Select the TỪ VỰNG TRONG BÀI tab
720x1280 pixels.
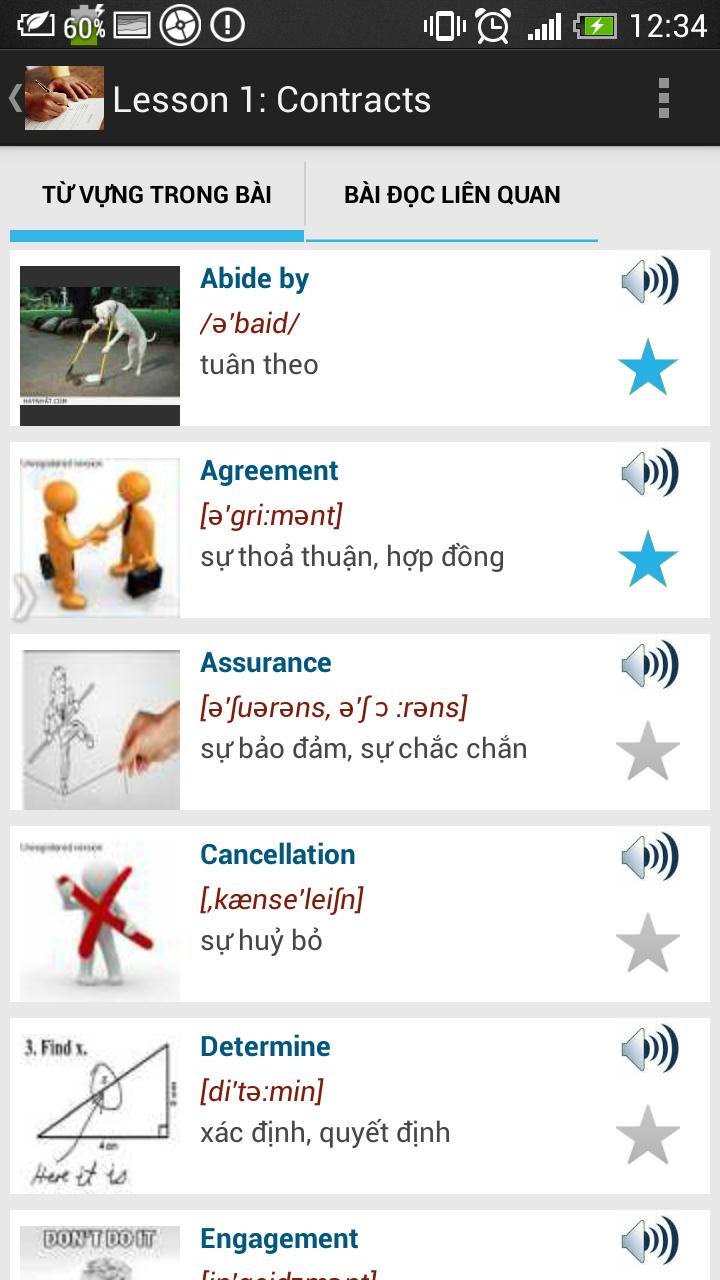click(157, 195)
